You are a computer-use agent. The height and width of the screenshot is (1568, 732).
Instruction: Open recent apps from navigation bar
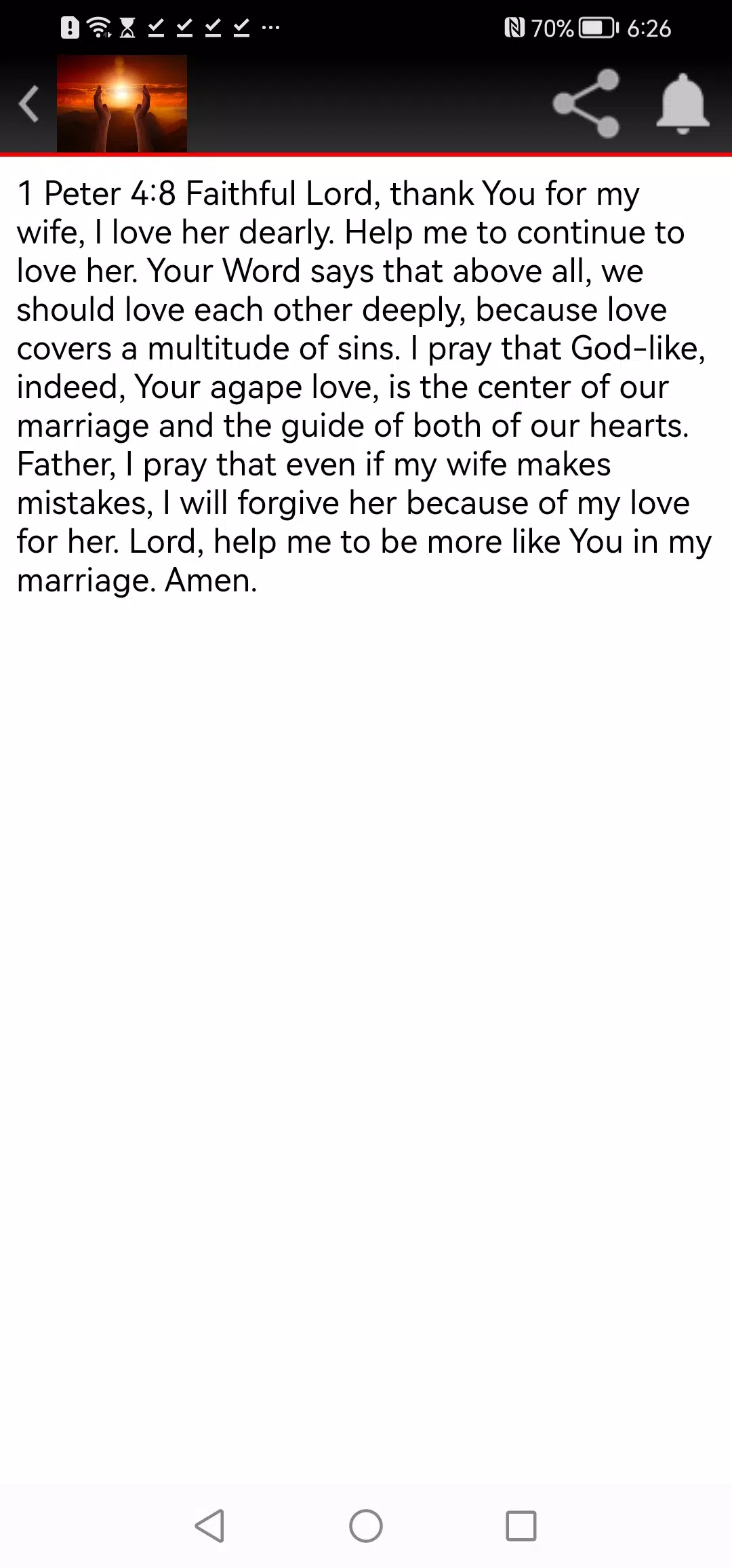pyautogui.click(x=521, y=1526)
